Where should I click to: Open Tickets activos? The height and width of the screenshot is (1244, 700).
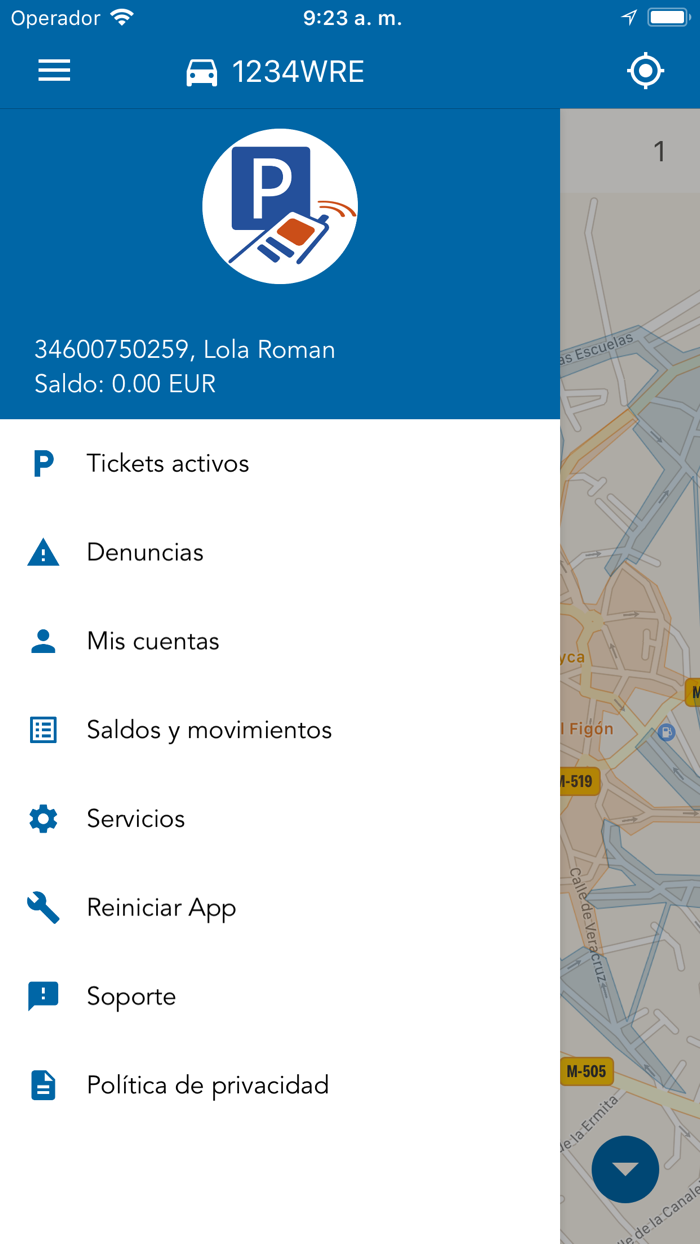click(167, 464)
